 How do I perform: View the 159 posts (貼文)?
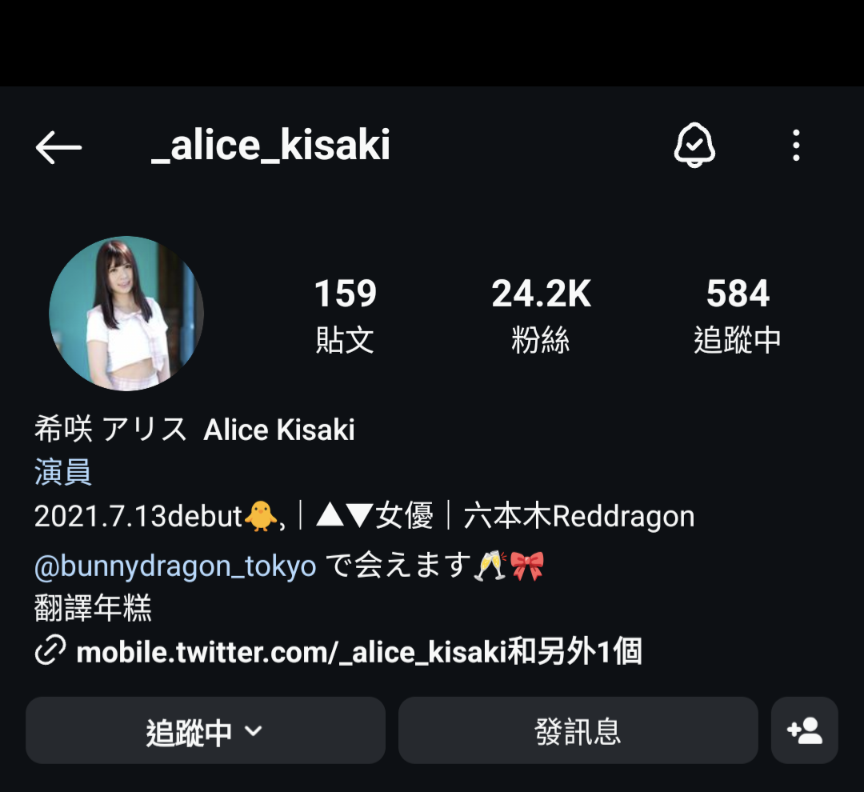coord(345,315)
